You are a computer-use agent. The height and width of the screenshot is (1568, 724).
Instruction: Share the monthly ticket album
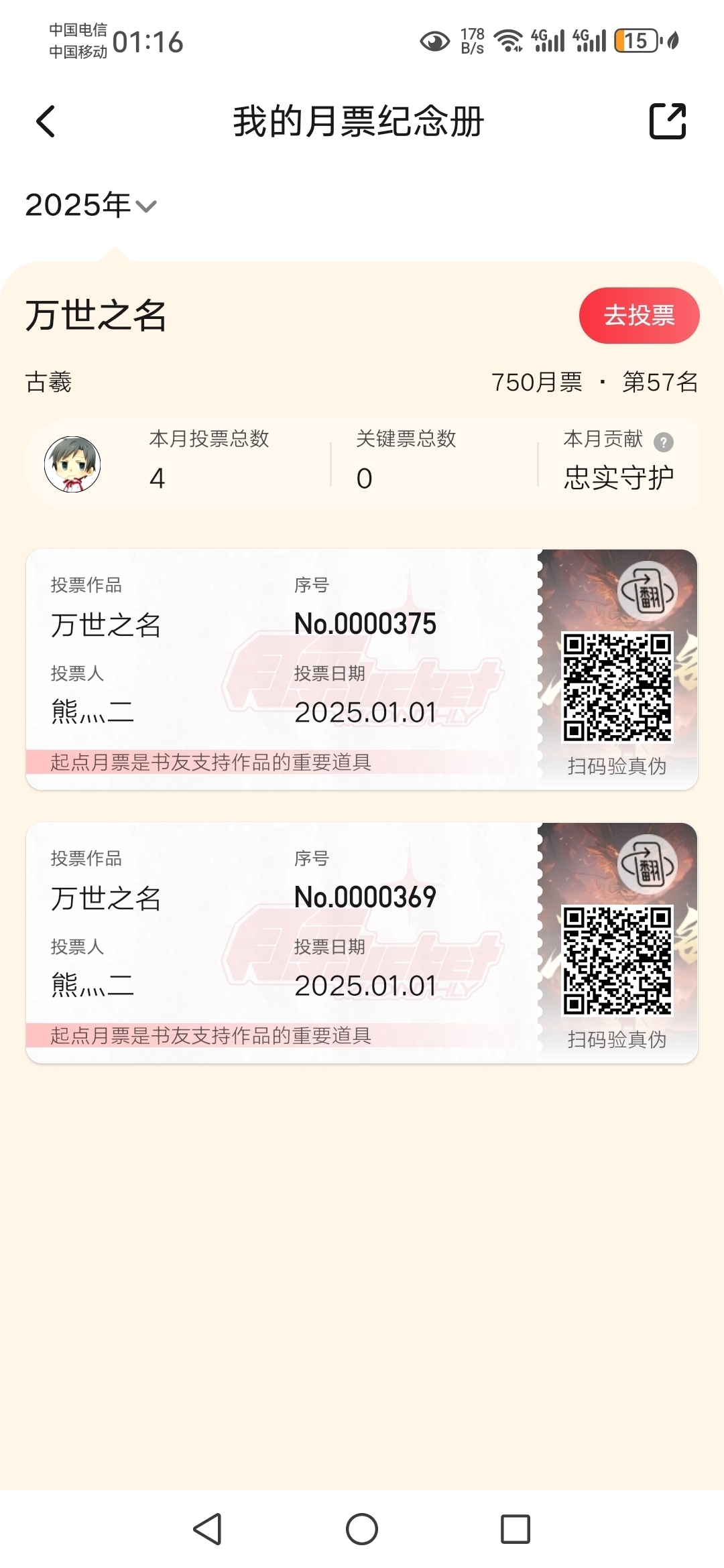click(x=668, y=121)
